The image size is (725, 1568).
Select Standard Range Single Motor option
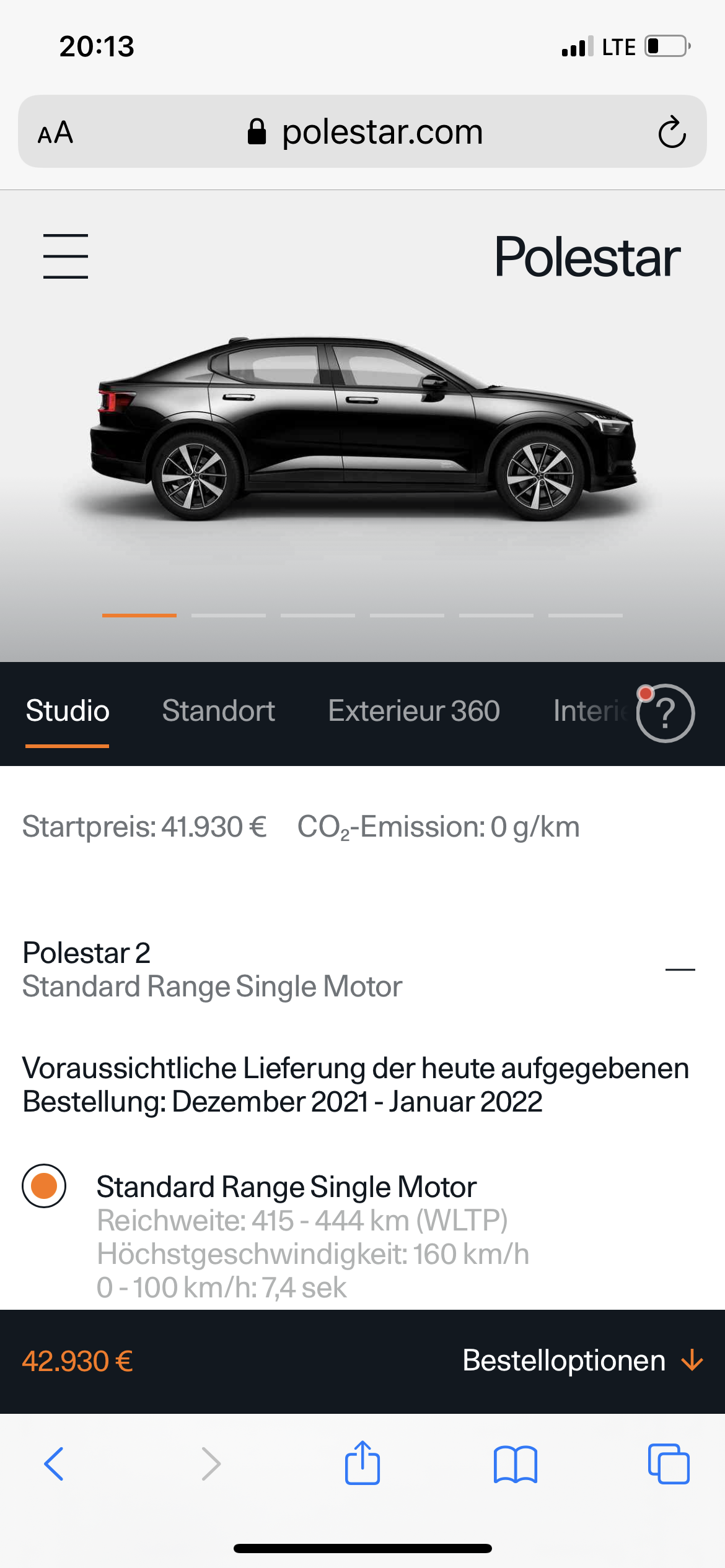[x=44, y=1186]
